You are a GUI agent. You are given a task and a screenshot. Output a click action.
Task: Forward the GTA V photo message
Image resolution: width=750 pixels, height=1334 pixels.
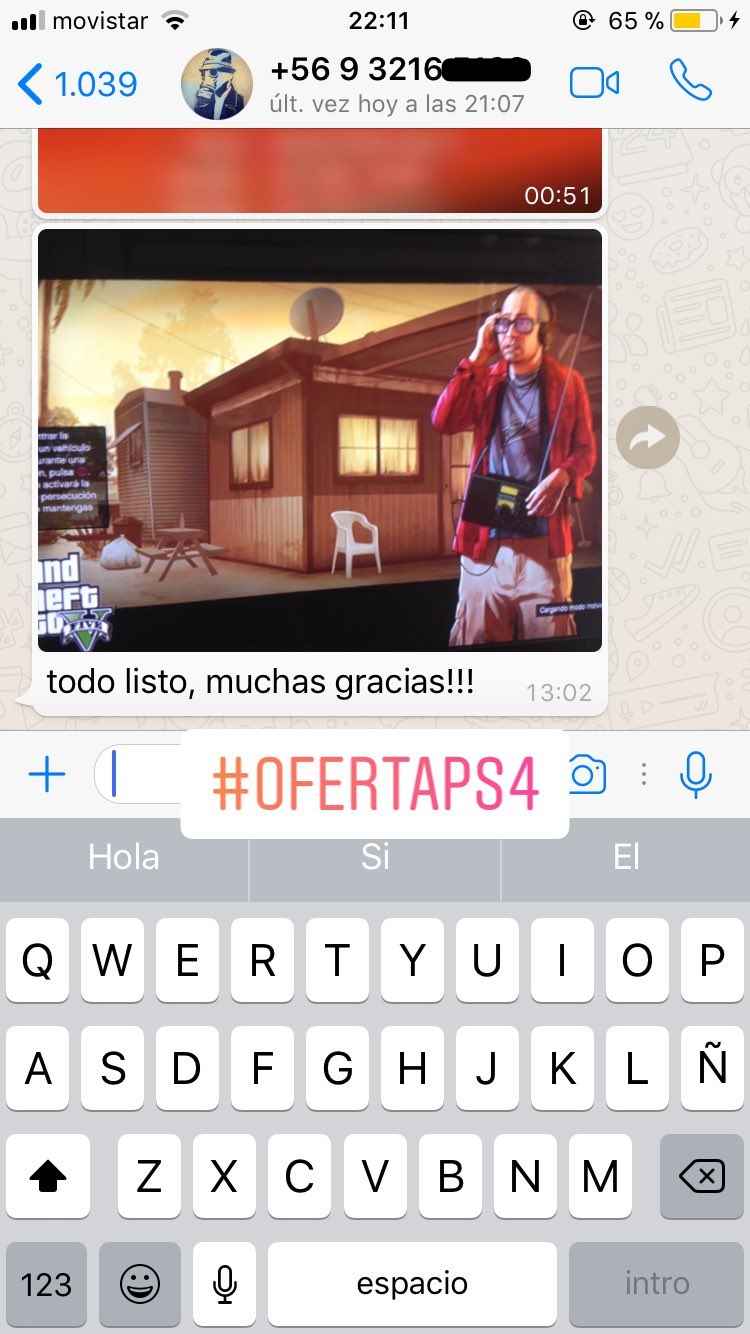[x=647, y=437]
